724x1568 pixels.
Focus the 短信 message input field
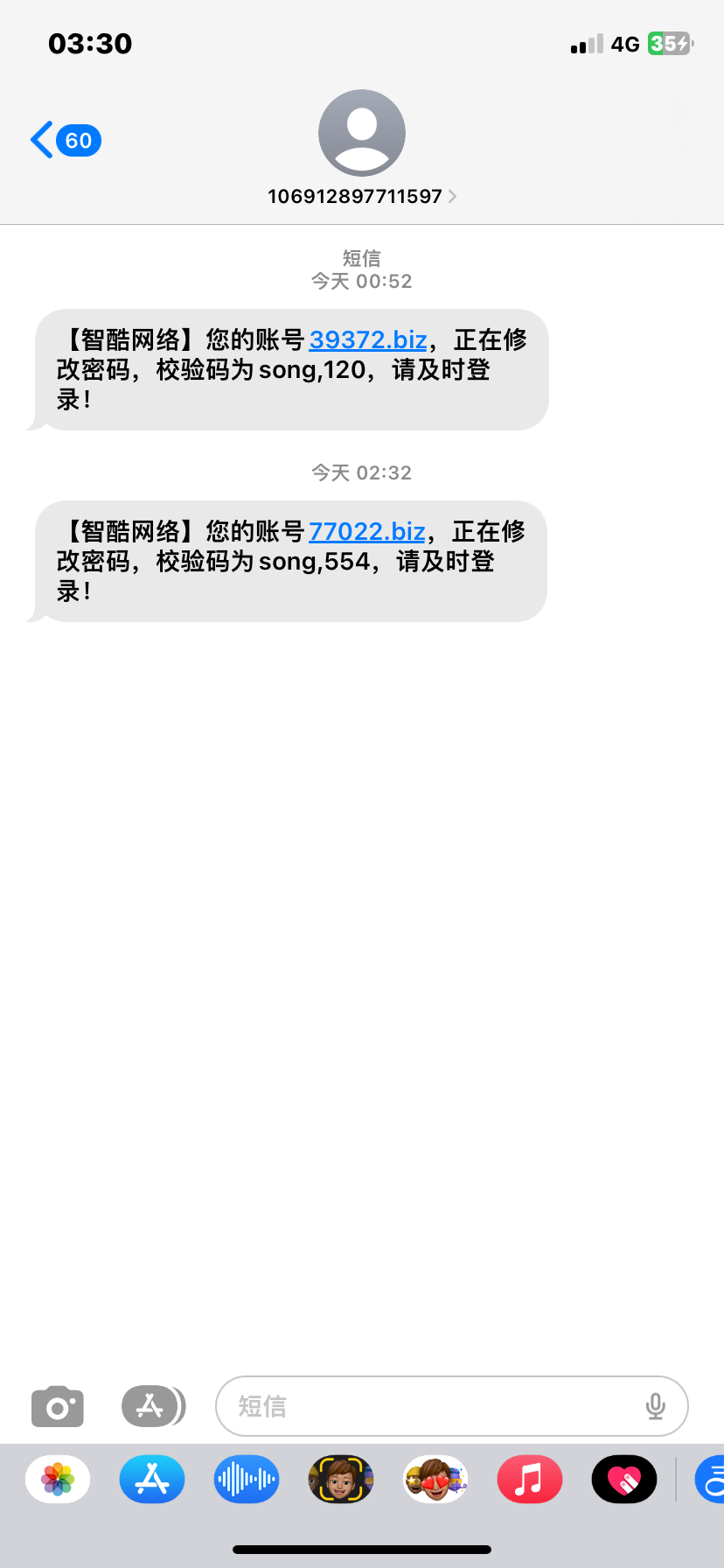tap(428, 1406)
